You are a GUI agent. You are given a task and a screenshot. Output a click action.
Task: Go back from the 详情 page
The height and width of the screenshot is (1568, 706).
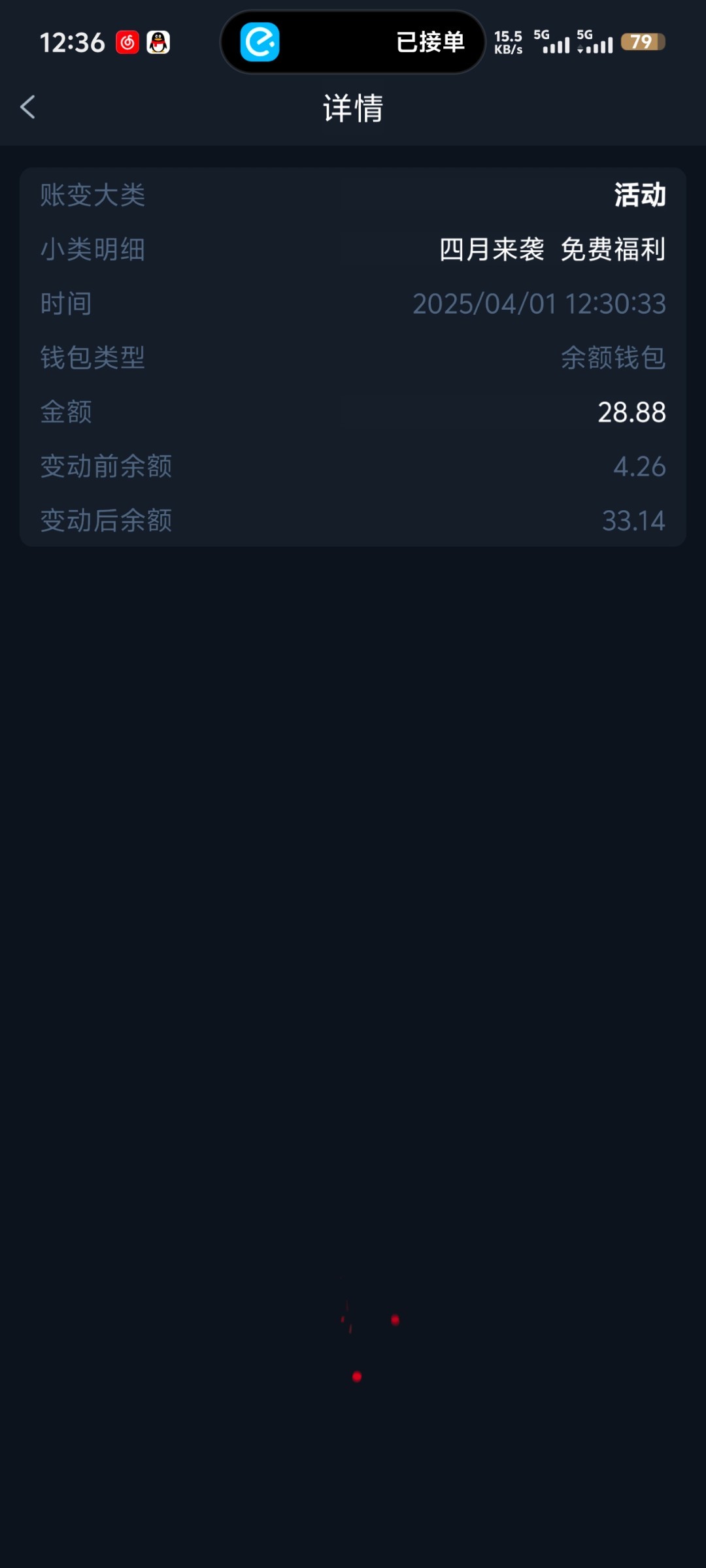coord(27,107)
